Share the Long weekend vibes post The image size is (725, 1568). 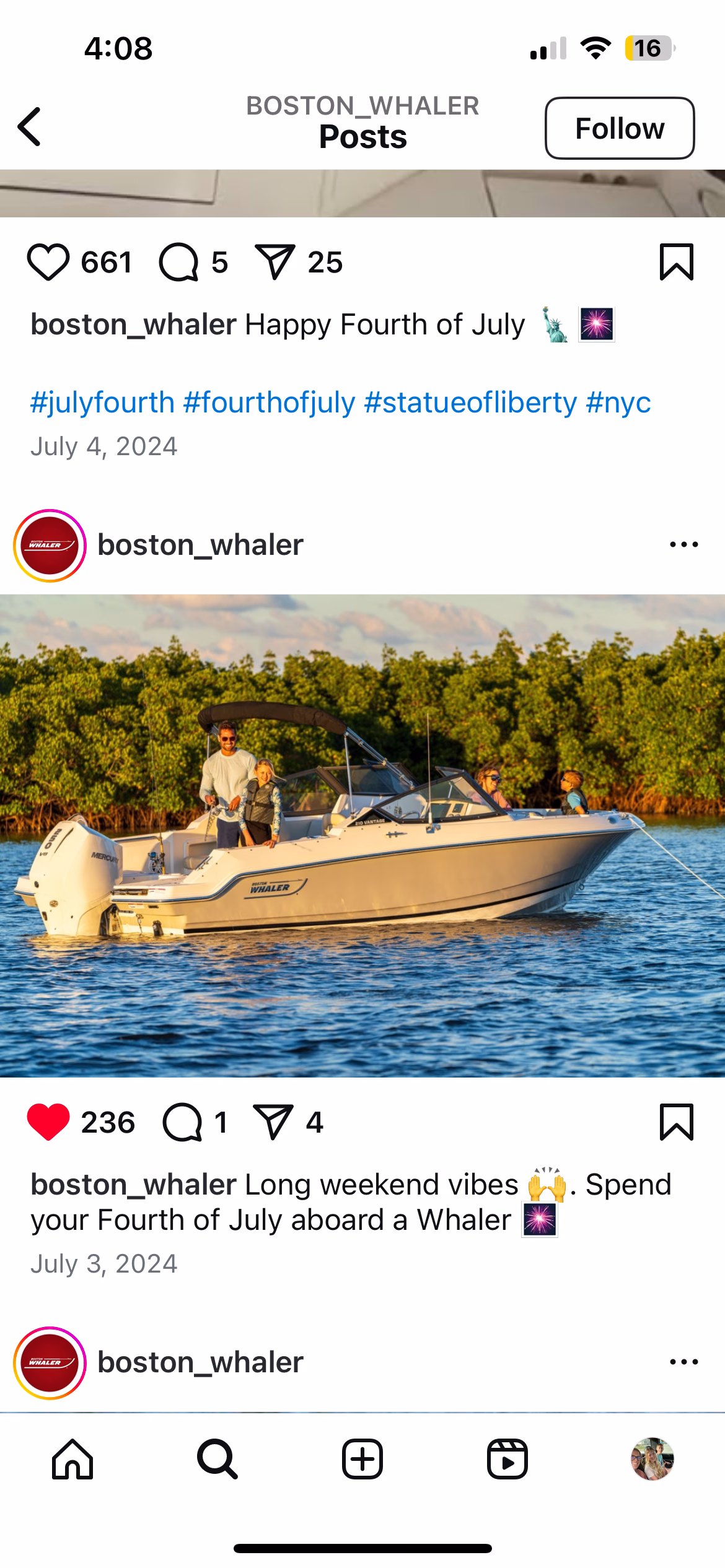coord(273,1122)
